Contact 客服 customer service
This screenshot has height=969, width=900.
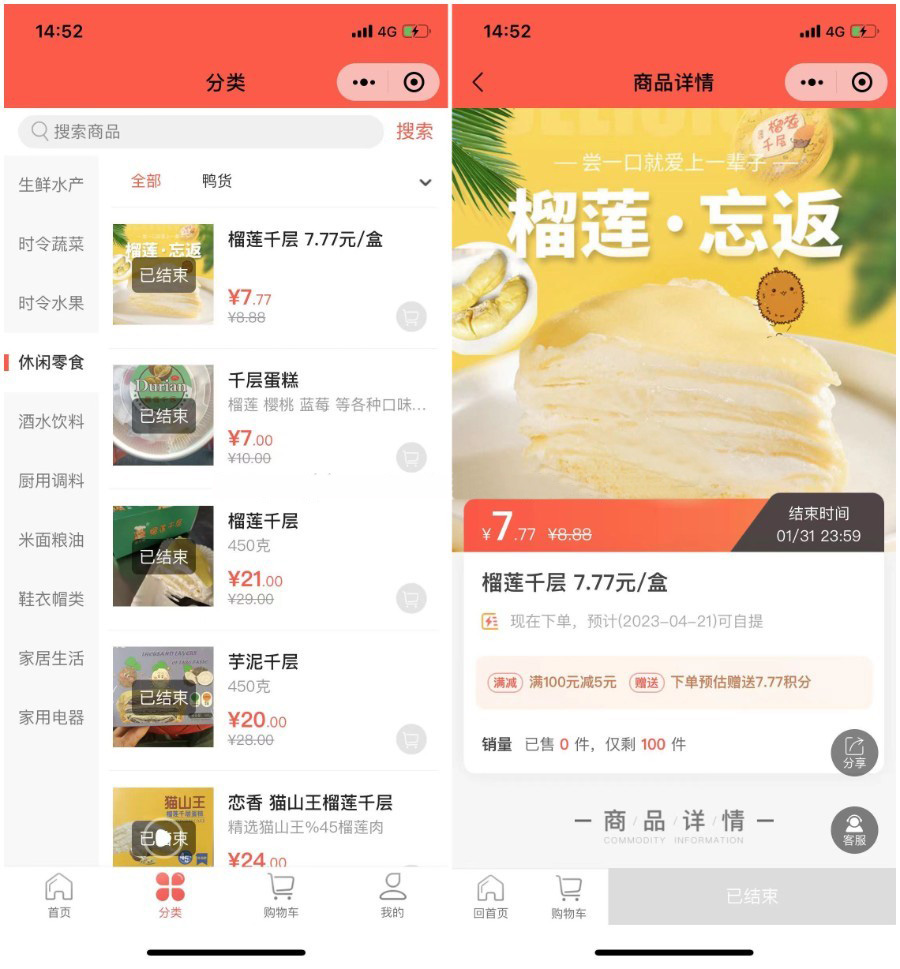click(x=854, y=830)
